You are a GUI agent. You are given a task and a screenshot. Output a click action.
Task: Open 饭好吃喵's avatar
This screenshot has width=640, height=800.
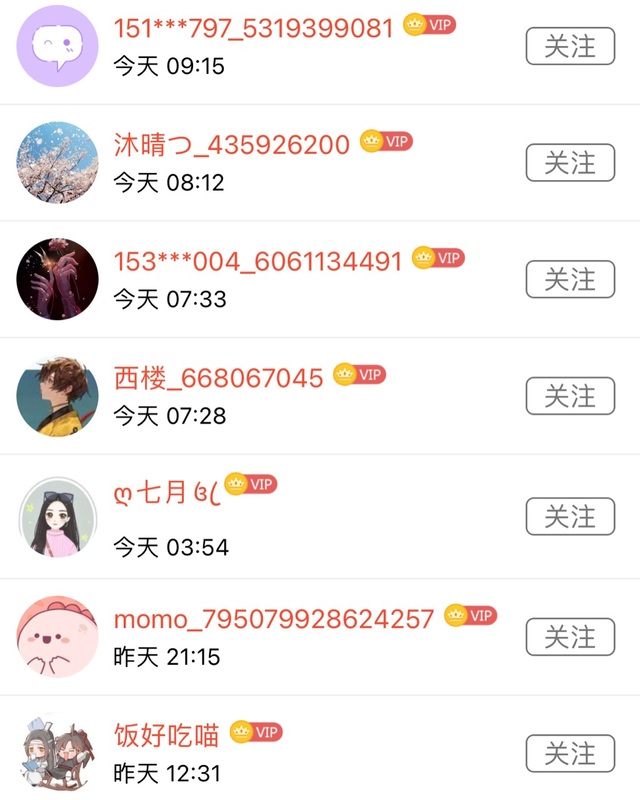(58, 753)
